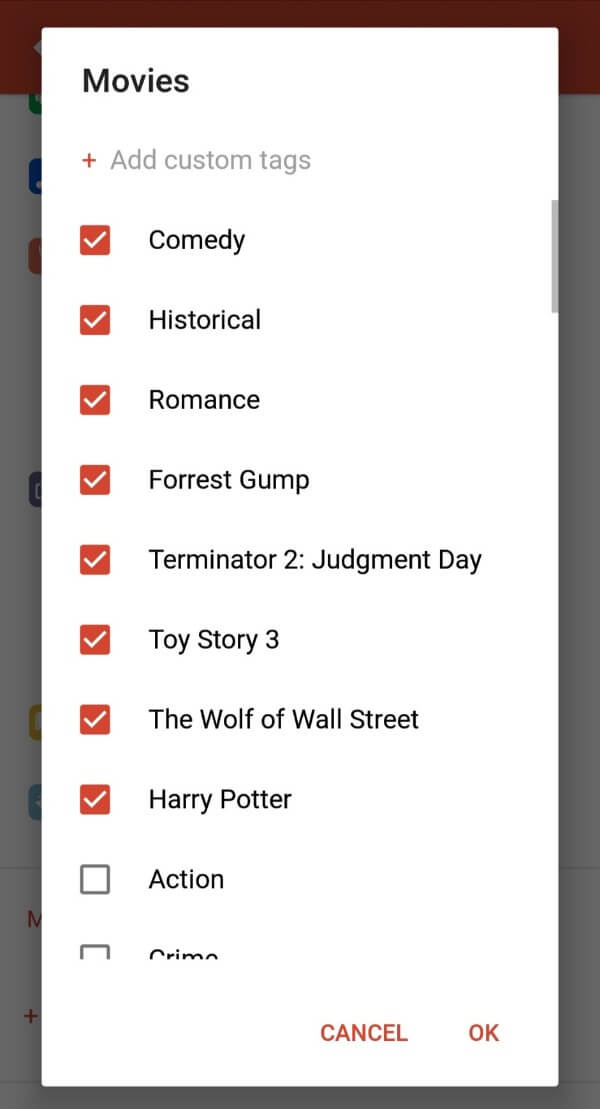Untick Forrest Gump
The width and height of the screenshot is (600, 1109).
(x=95, y=480)
